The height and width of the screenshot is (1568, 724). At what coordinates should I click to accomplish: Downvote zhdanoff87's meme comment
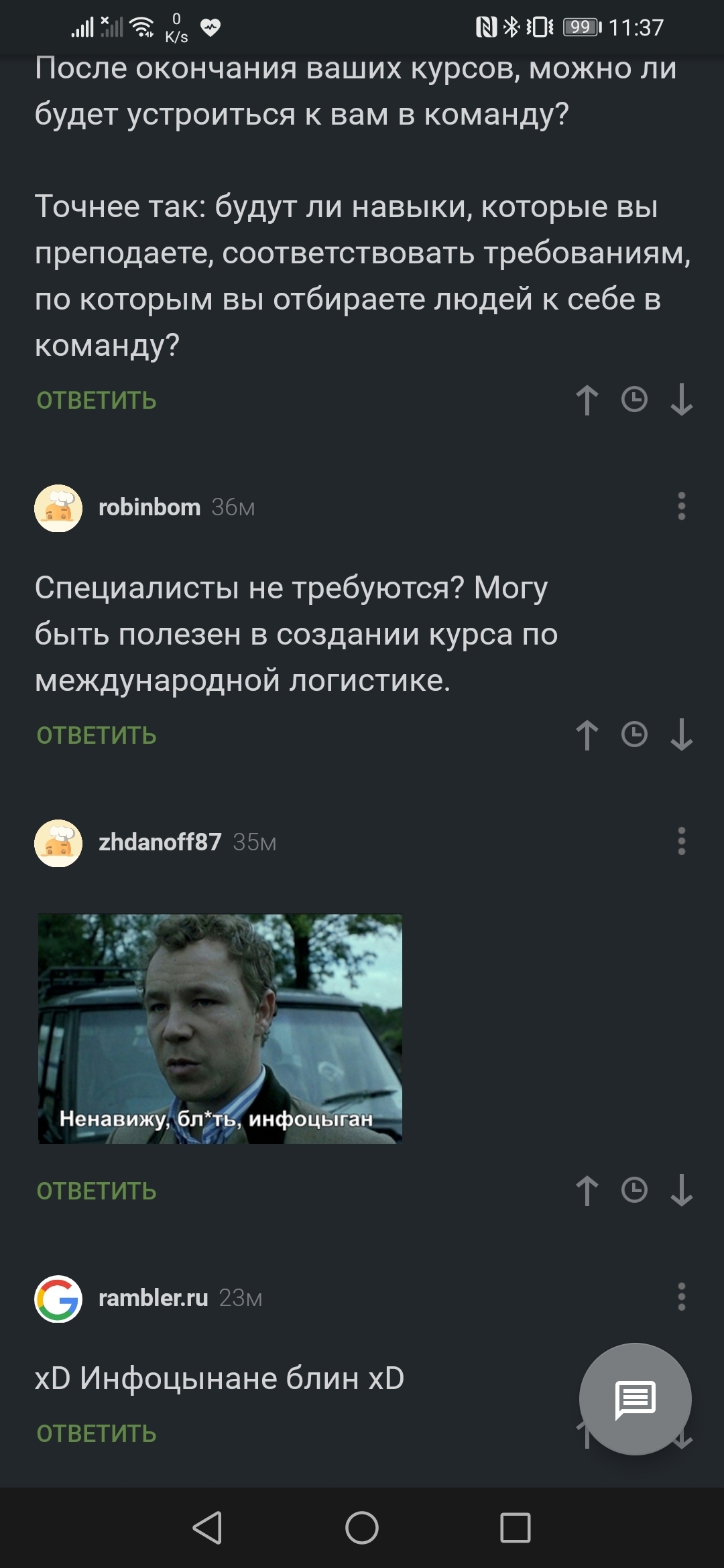click(682, 1191)
